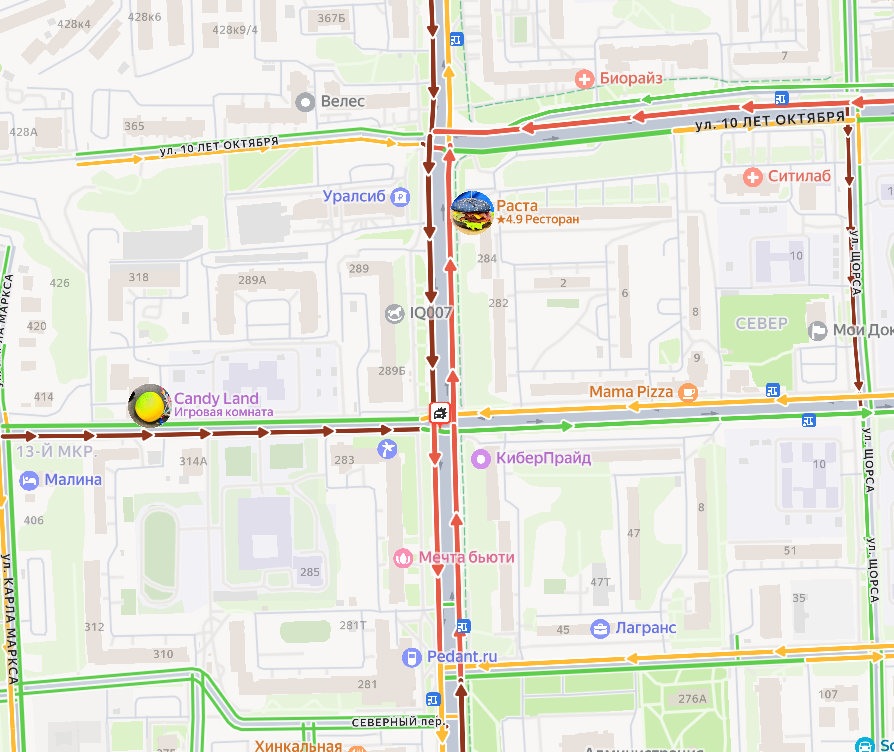Open the Велес place marker
Image resolution: width=894 pixels, height=752 pixels.
point(306,101)
